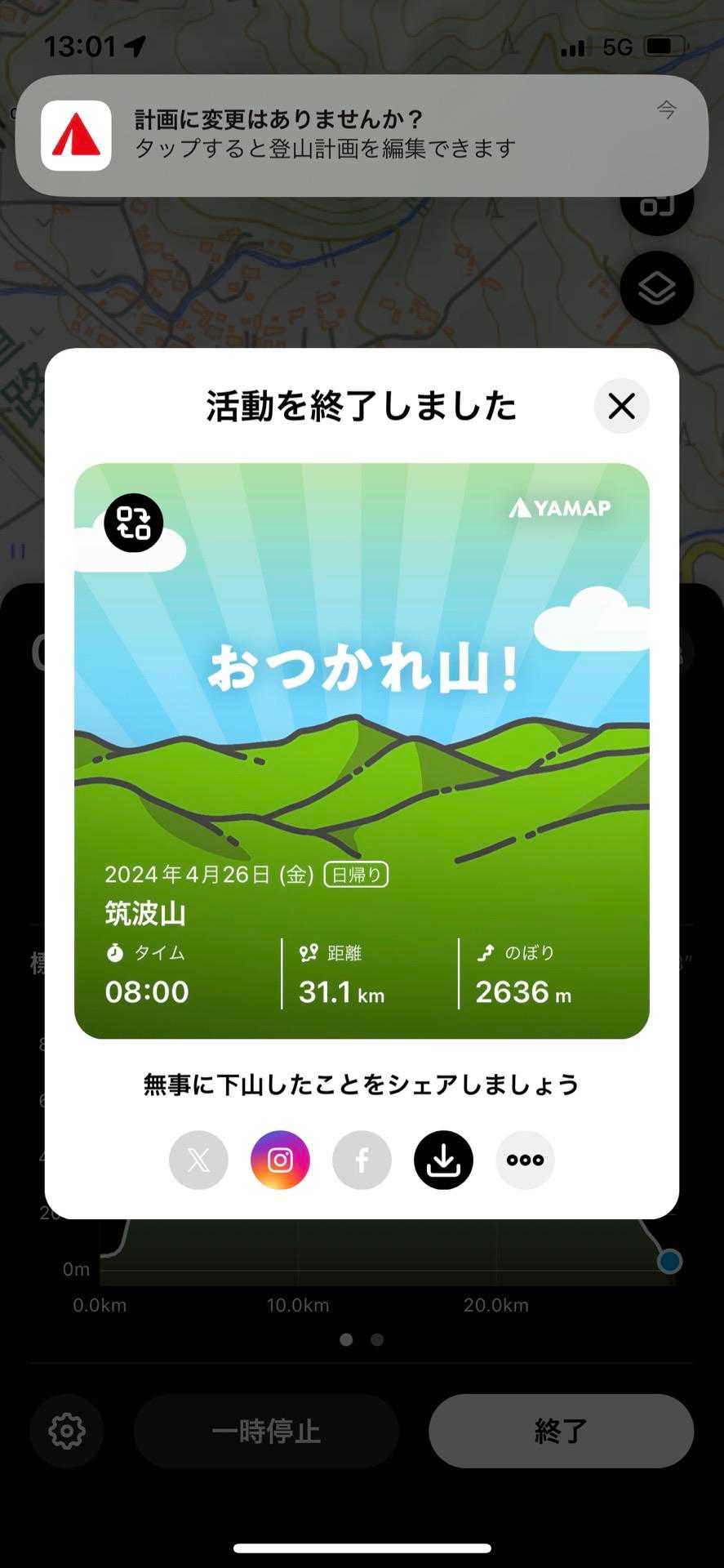Viewport: 724px width, 1568px height.
Task: Download the share card image
Action: (x=443, y=1160)
